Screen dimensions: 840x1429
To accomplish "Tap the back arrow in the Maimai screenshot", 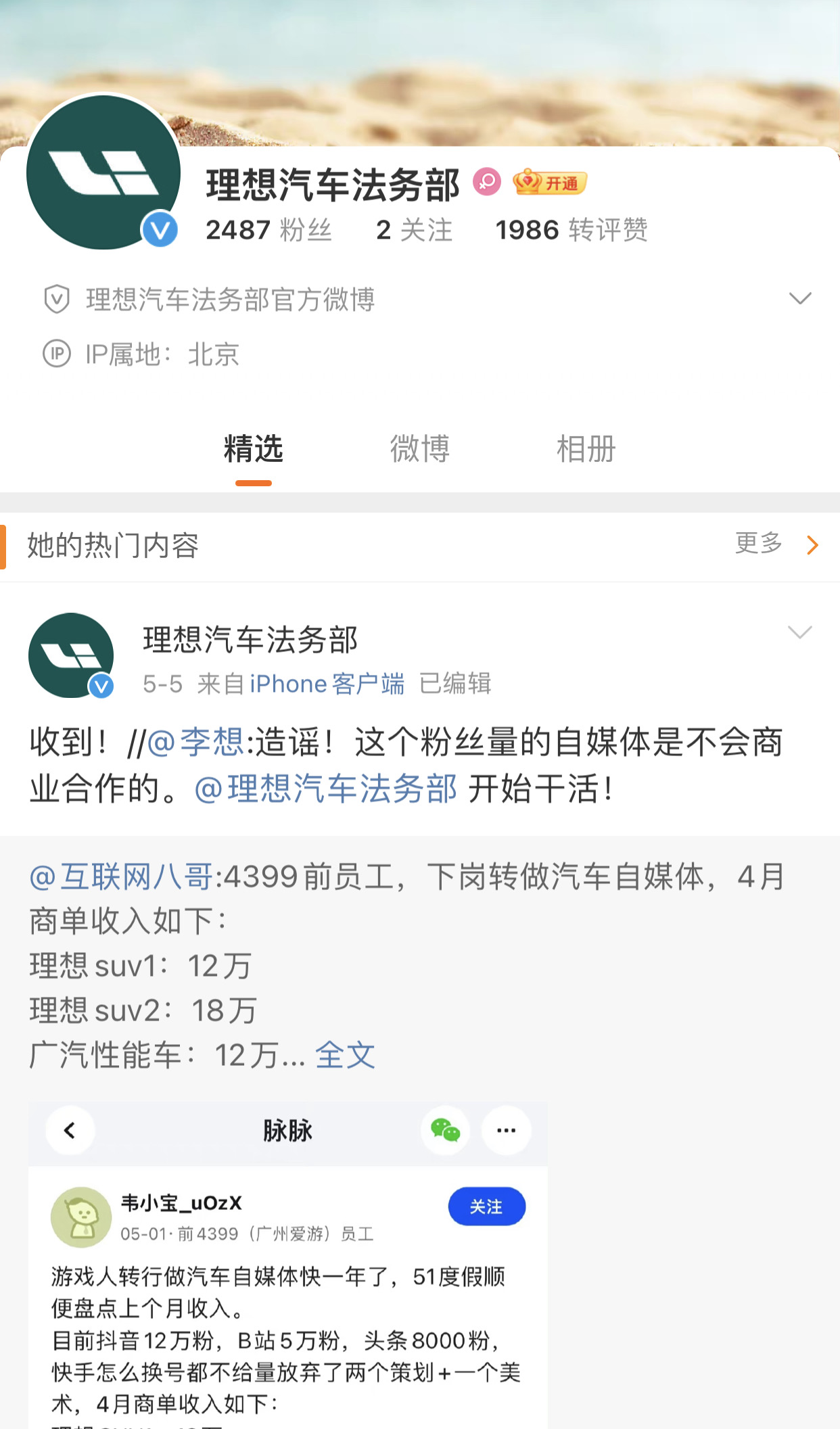I will [70, 1130].
